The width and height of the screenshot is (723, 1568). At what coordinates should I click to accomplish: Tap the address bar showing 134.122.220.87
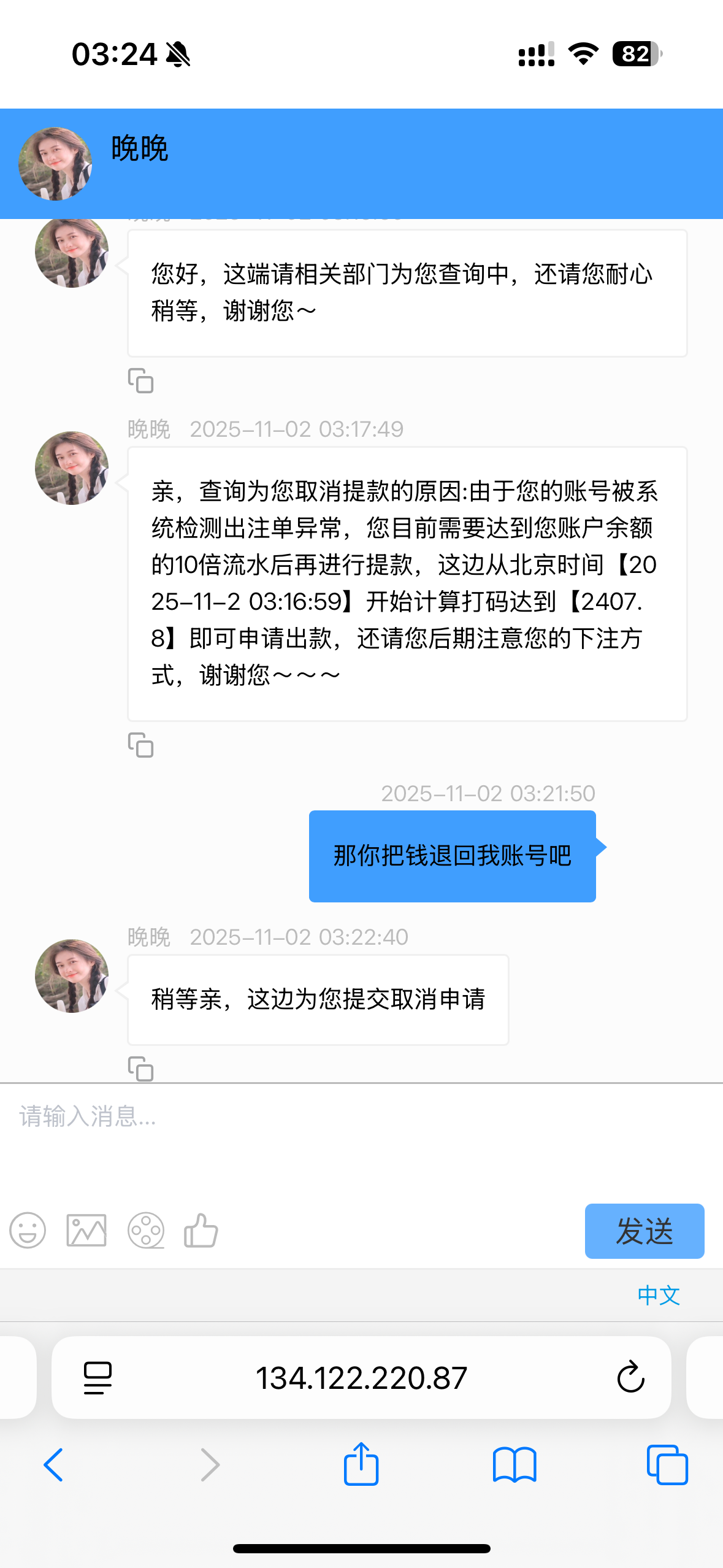coord(361,1378)
